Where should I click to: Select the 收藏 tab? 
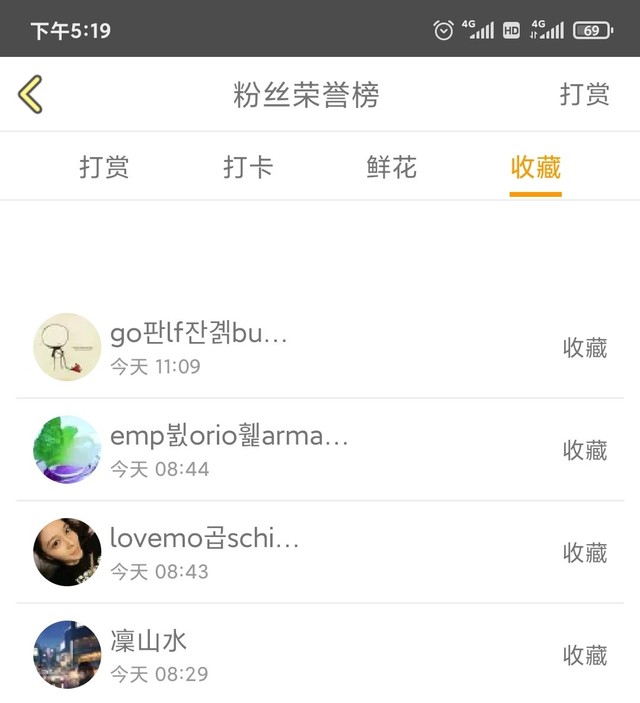[535, 167]
